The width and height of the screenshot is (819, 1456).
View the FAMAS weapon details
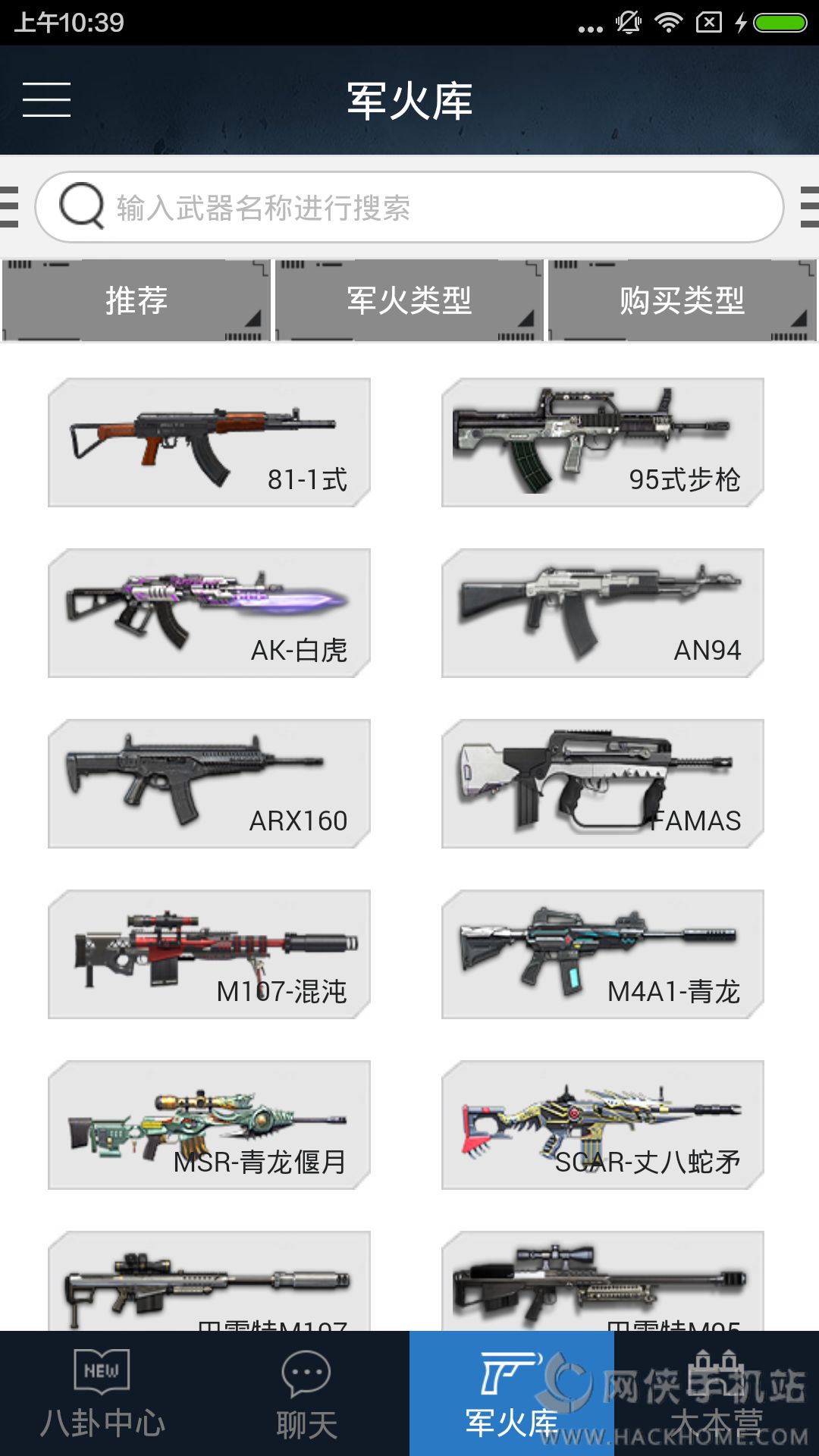pyautogui.click(x=603, y=783)
